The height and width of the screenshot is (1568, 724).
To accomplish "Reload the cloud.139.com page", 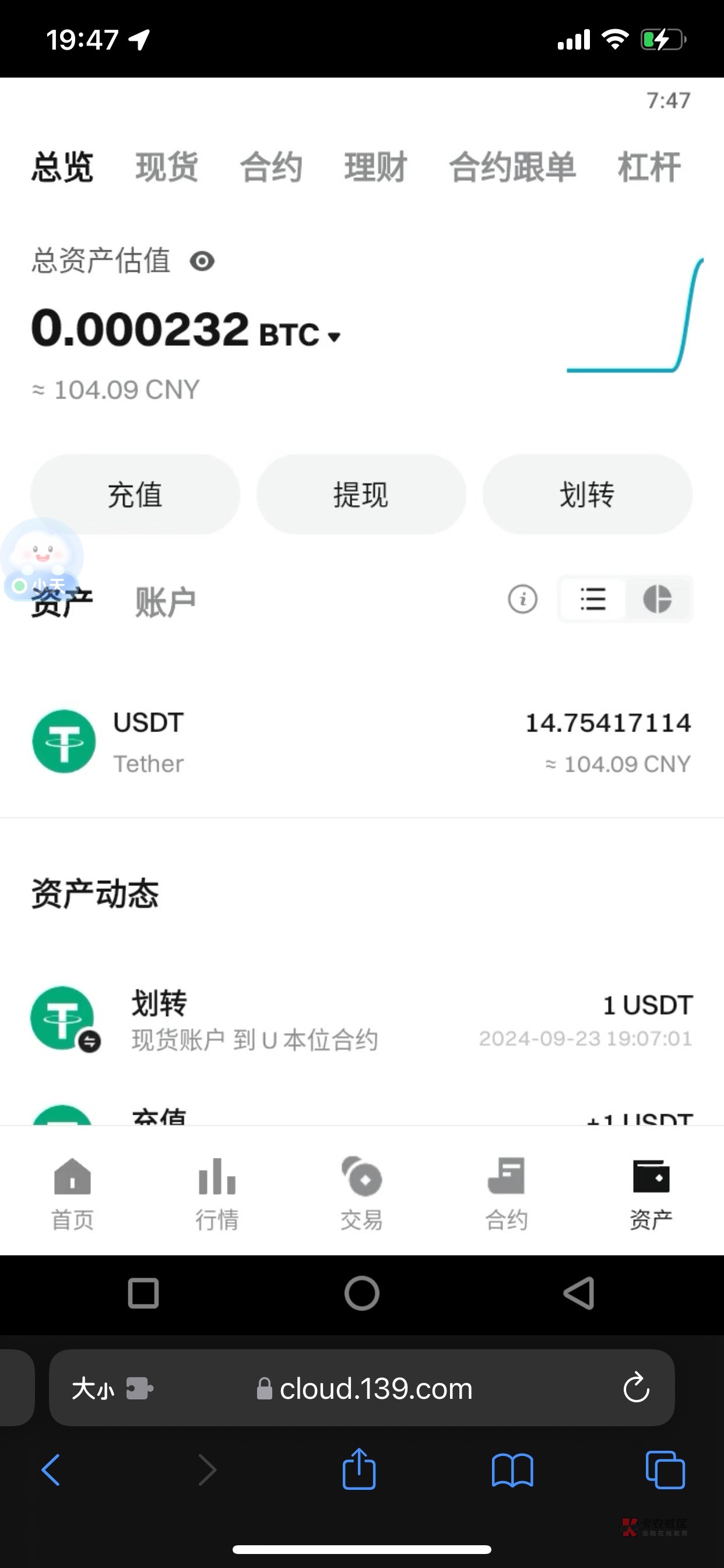I will coord(637,1388).
